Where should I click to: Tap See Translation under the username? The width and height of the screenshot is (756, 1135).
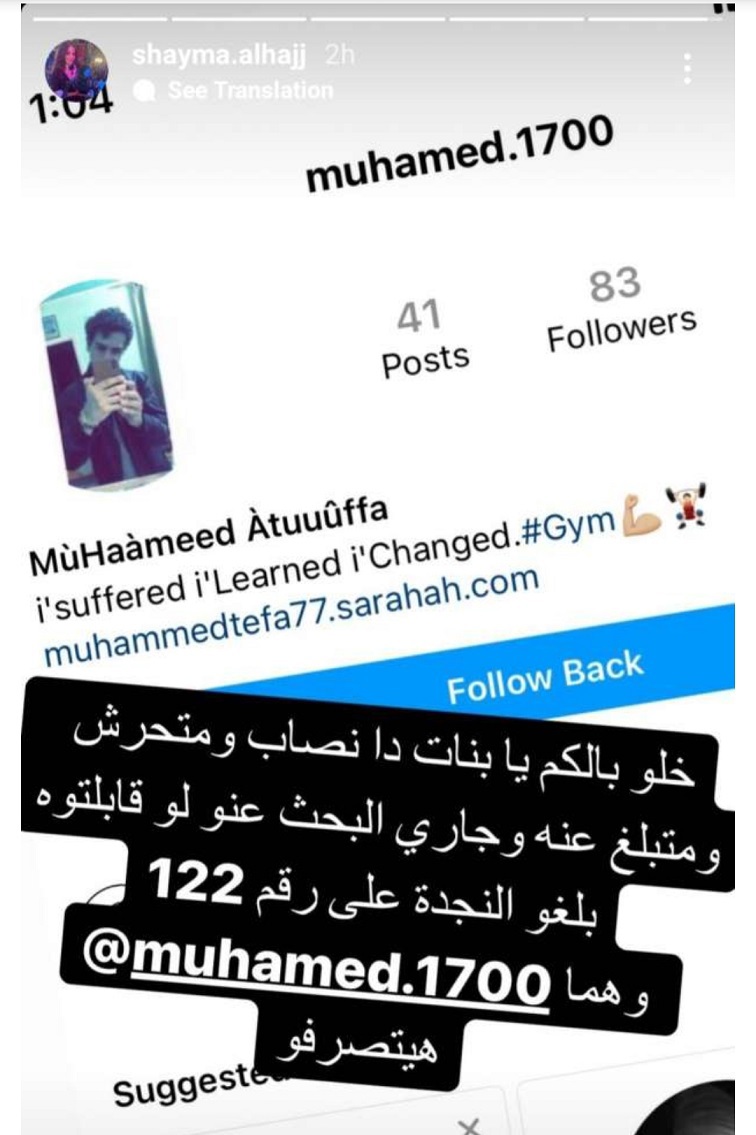point(249,90)
